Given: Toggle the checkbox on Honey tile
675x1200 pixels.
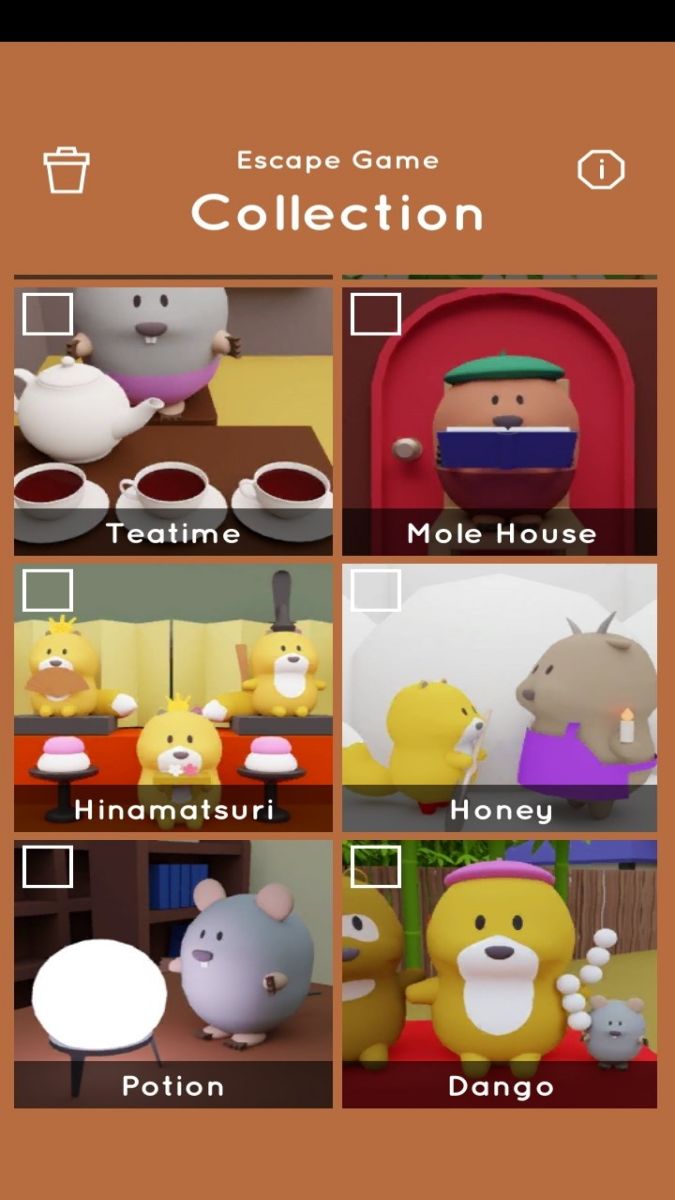Looking at the screenshot, I should click(376, 590).
